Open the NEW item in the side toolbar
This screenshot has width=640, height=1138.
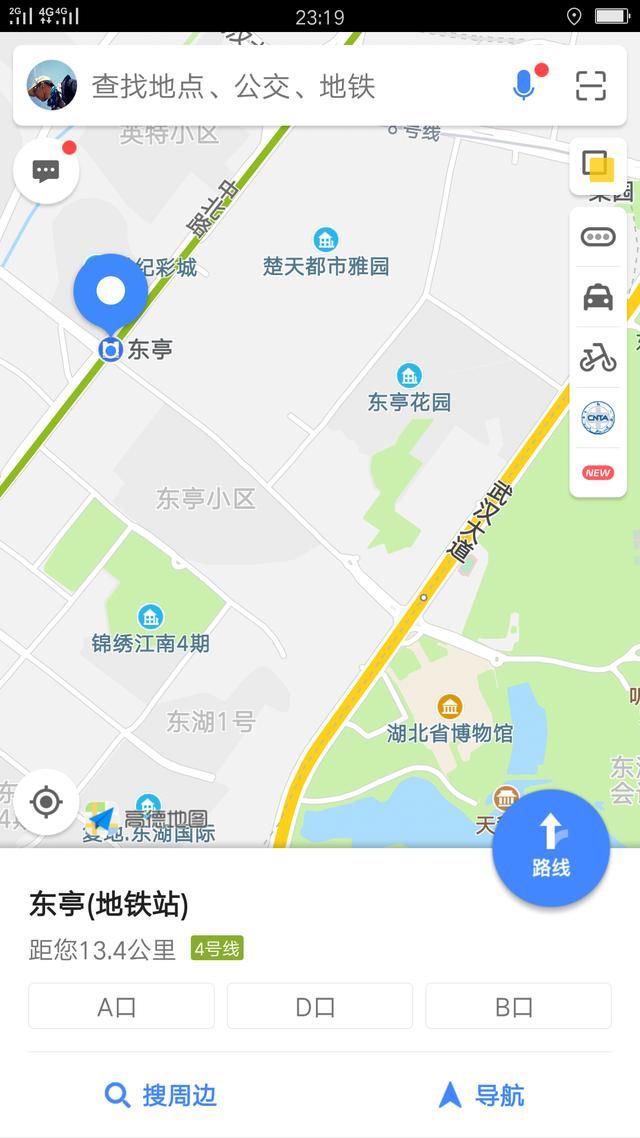click(x=598, y=472)
